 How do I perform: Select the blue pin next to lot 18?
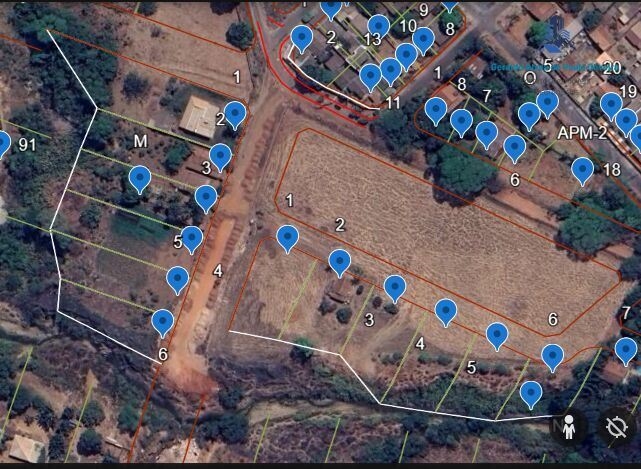click(582, 169)
